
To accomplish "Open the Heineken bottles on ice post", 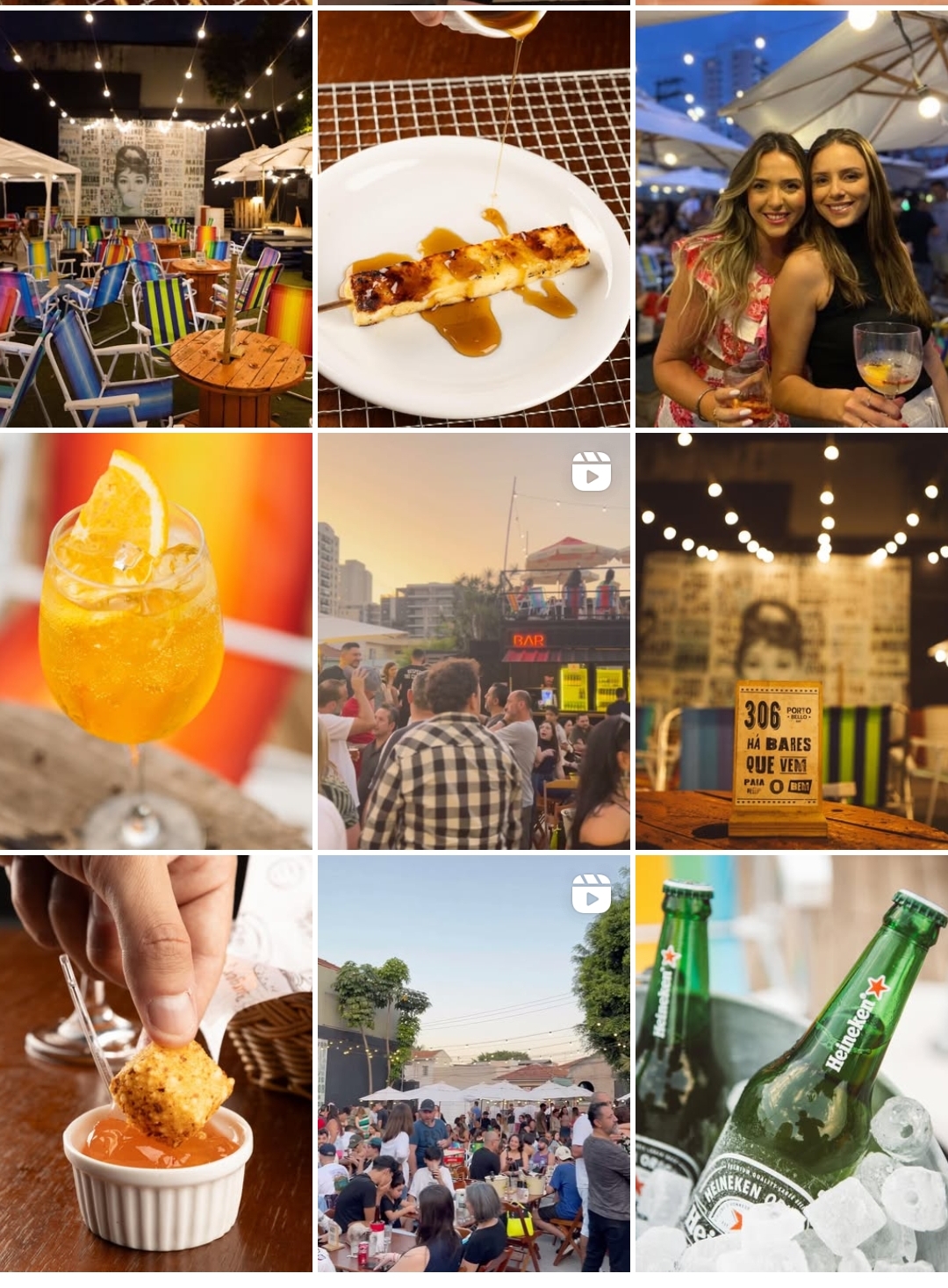I will (x=791, y=1062).
